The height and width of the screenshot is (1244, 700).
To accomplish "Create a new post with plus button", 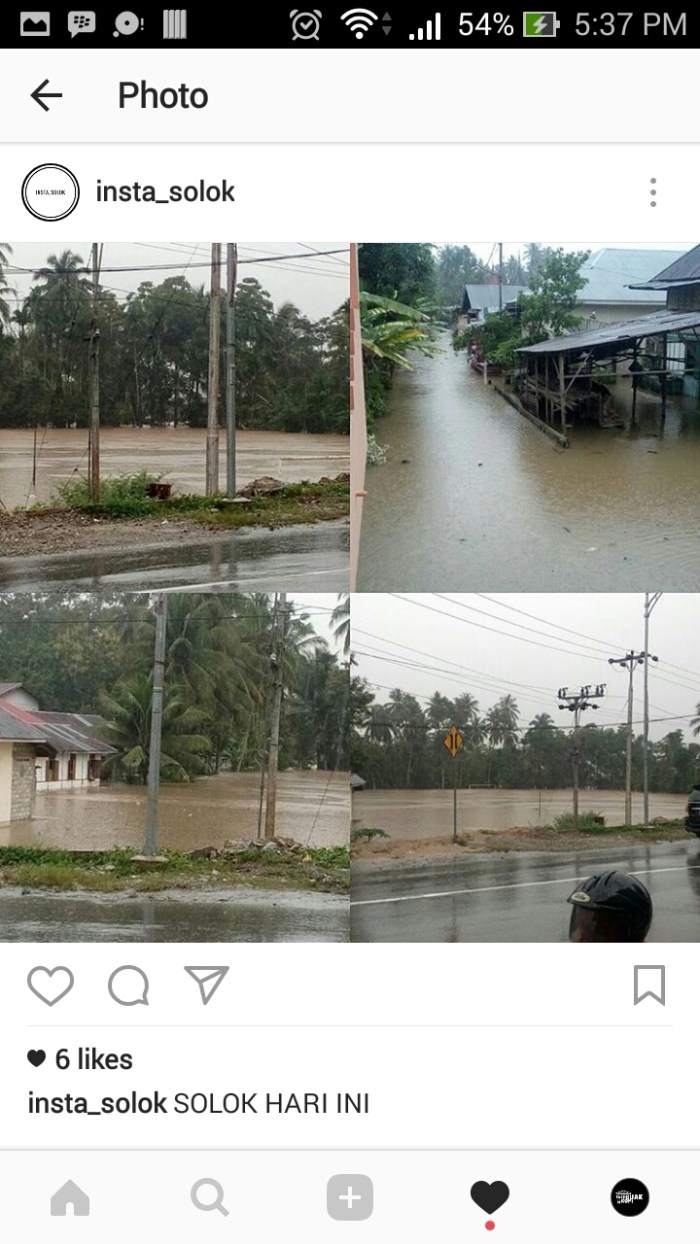I will (350, 1197).
